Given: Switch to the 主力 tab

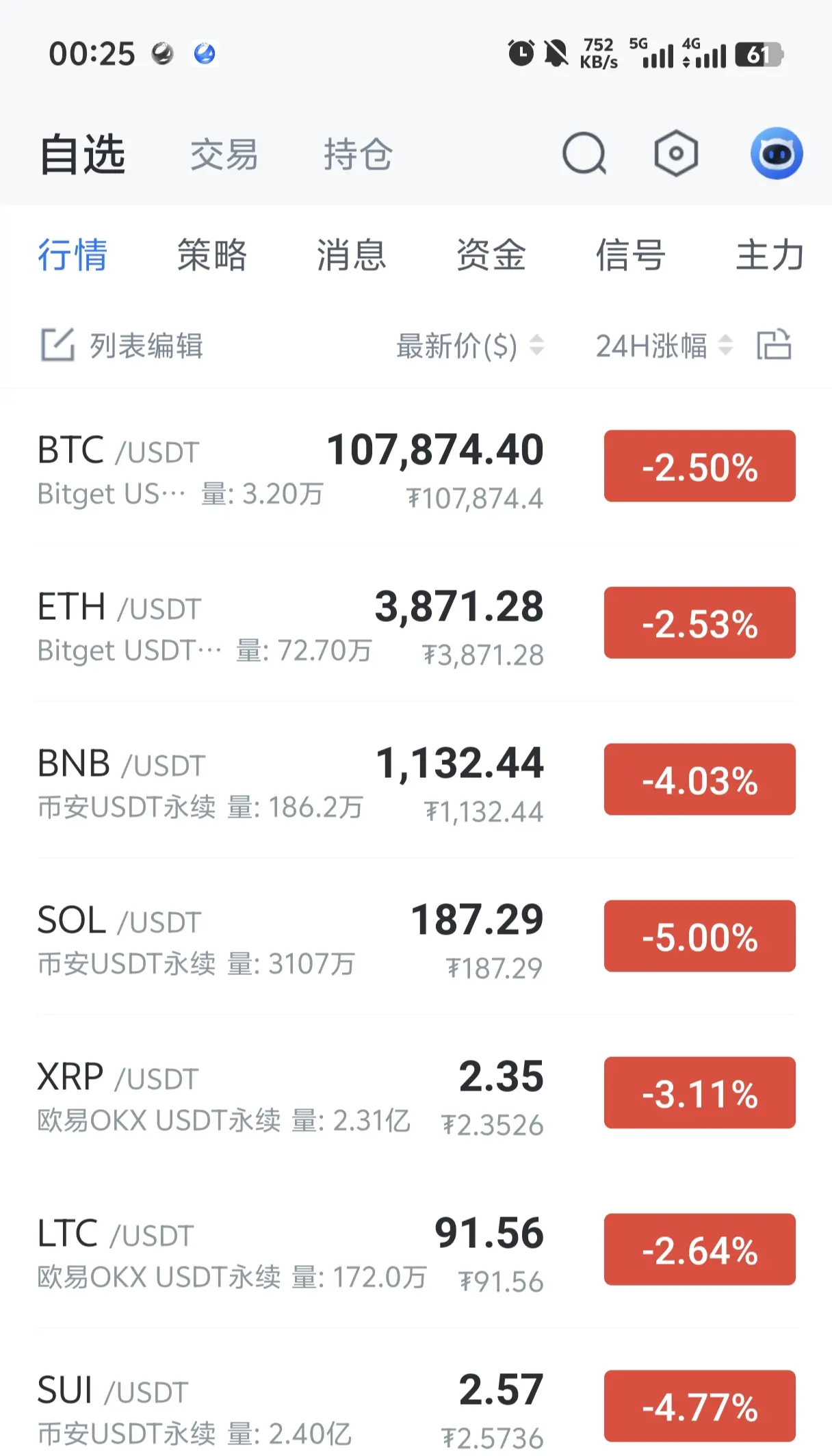Looking at the screenshot, I should [770, 255].
